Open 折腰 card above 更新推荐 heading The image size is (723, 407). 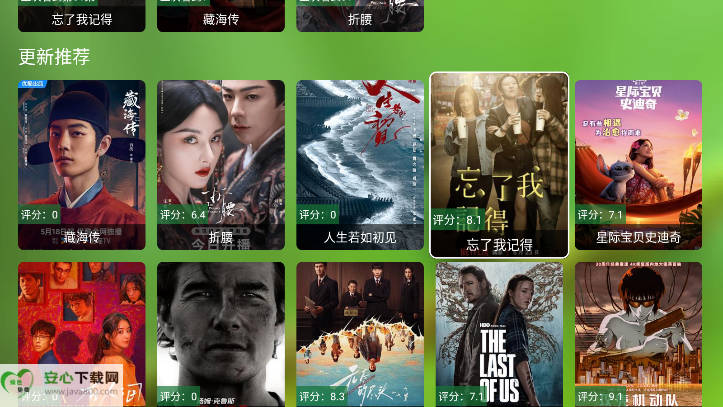pos(360,15)
